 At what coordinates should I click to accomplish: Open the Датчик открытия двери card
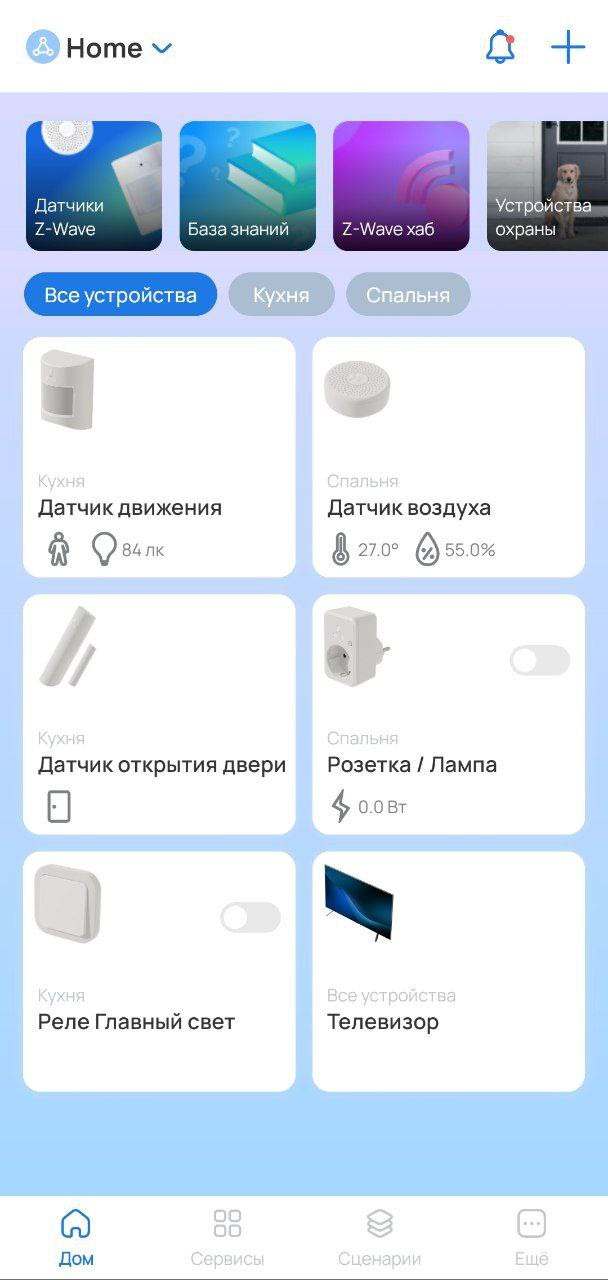point(159,714)
